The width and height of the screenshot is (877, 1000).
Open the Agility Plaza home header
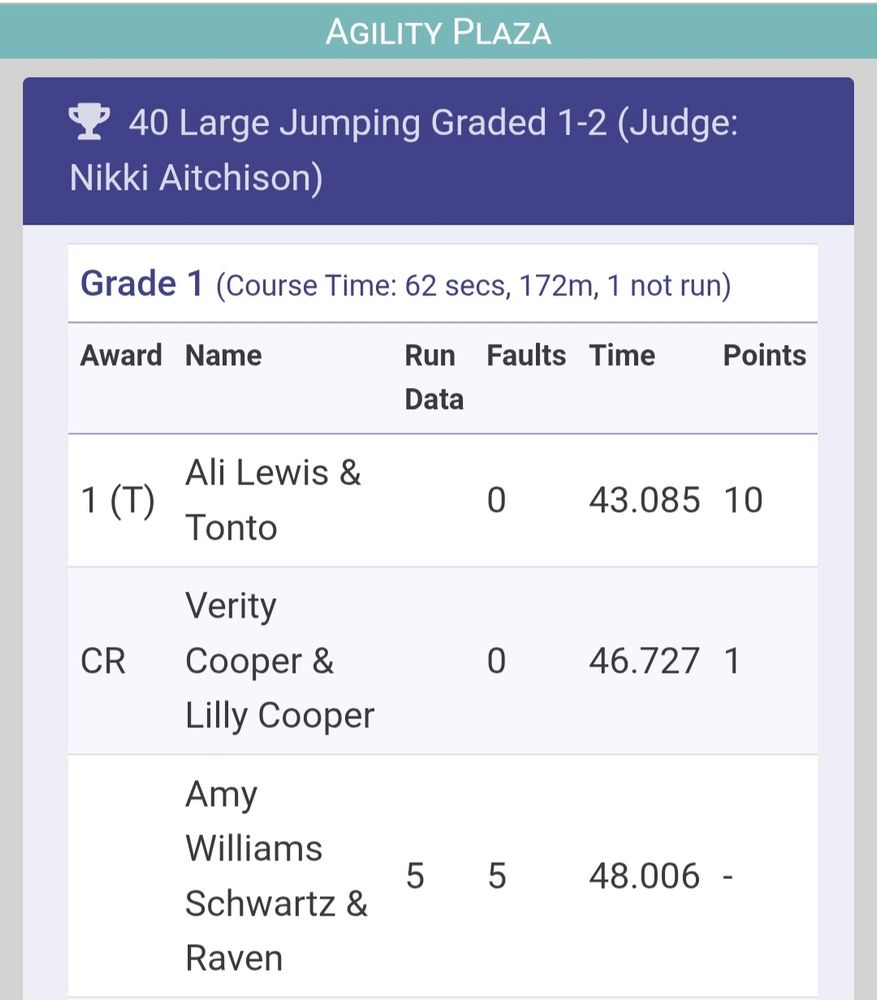click(x=438, y=31)
